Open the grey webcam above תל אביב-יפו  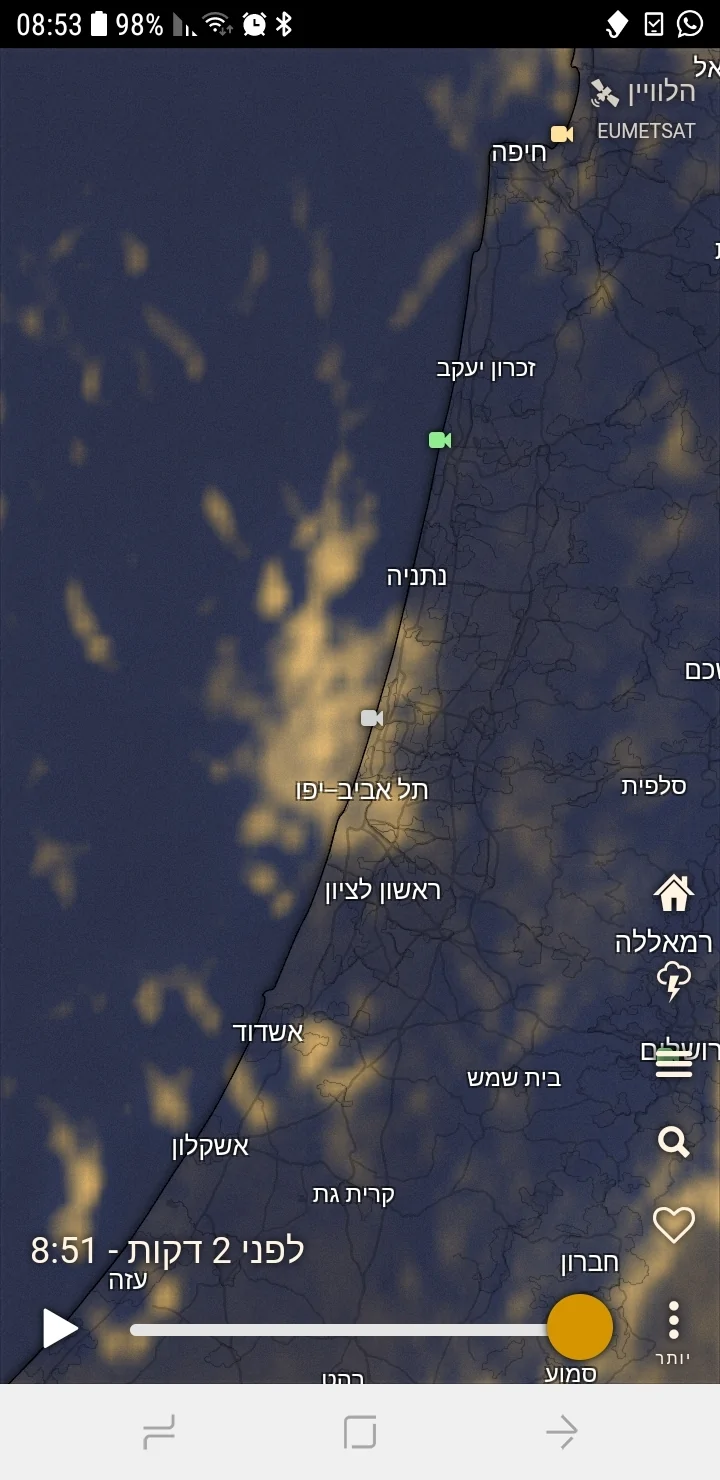(372, 718)
